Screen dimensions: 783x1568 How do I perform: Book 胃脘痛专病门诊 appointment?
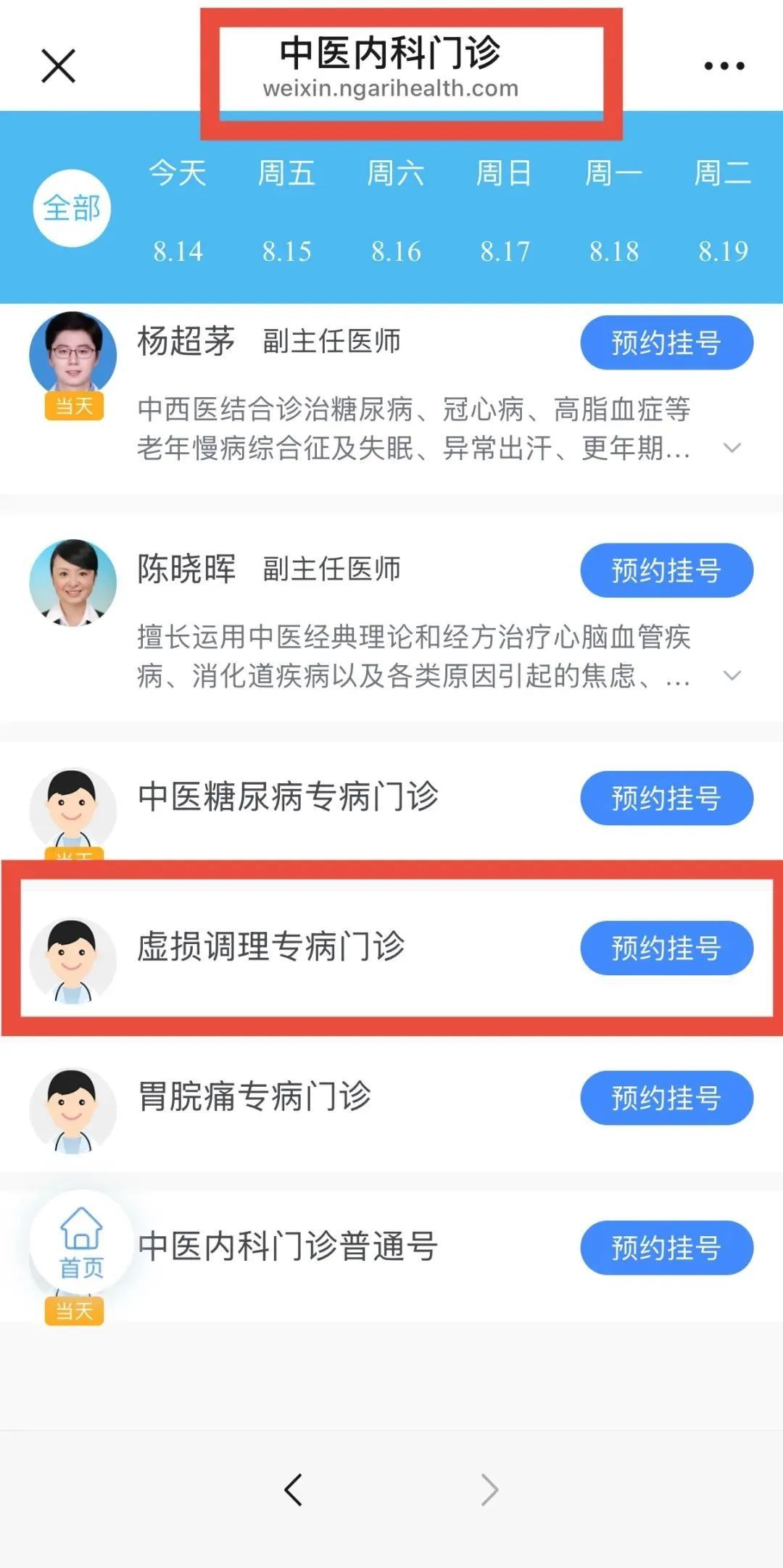[666, 1098]
